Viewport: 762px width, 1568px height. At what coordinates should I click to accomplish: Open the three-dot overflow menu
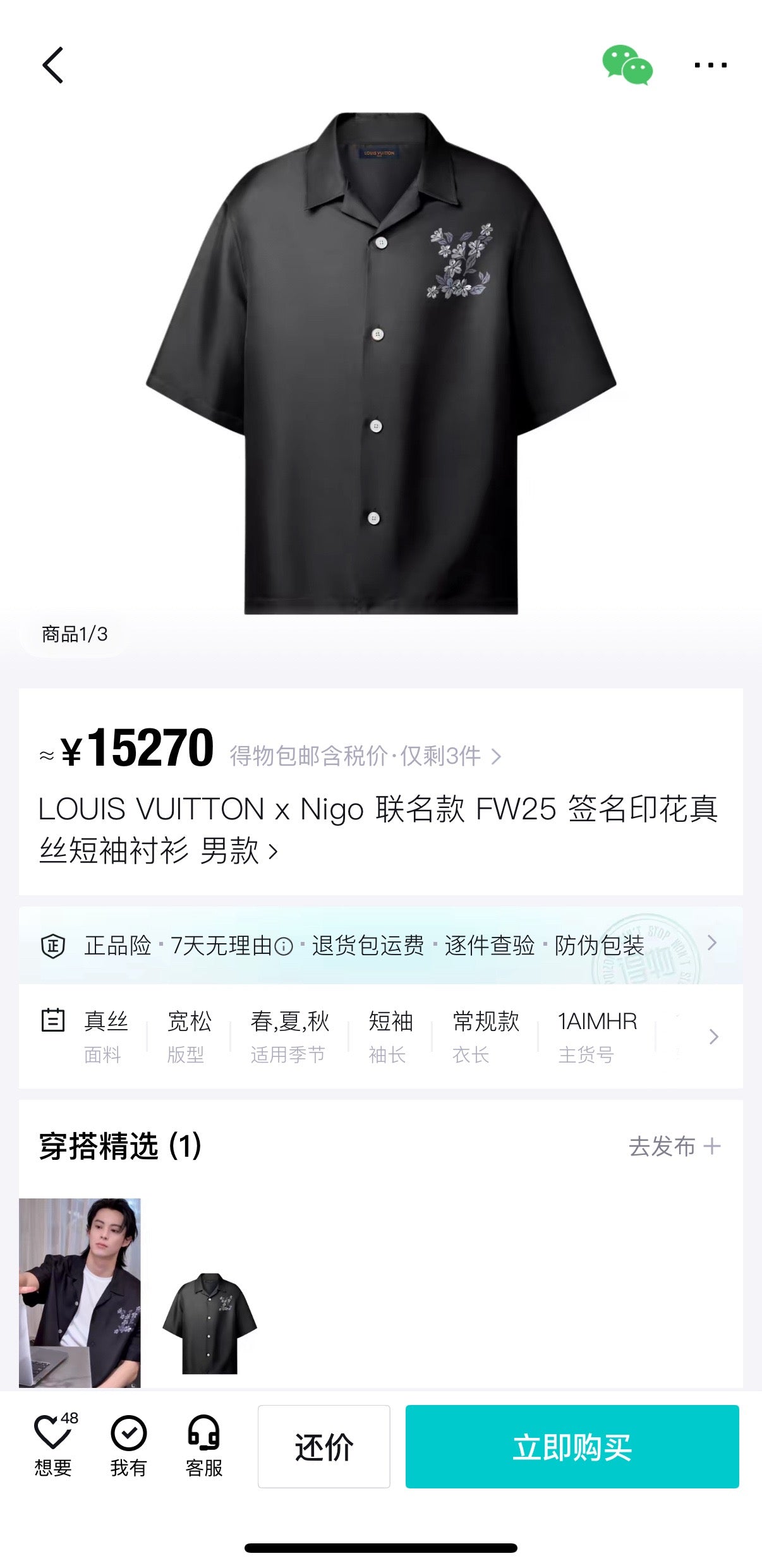click(710, 65)
